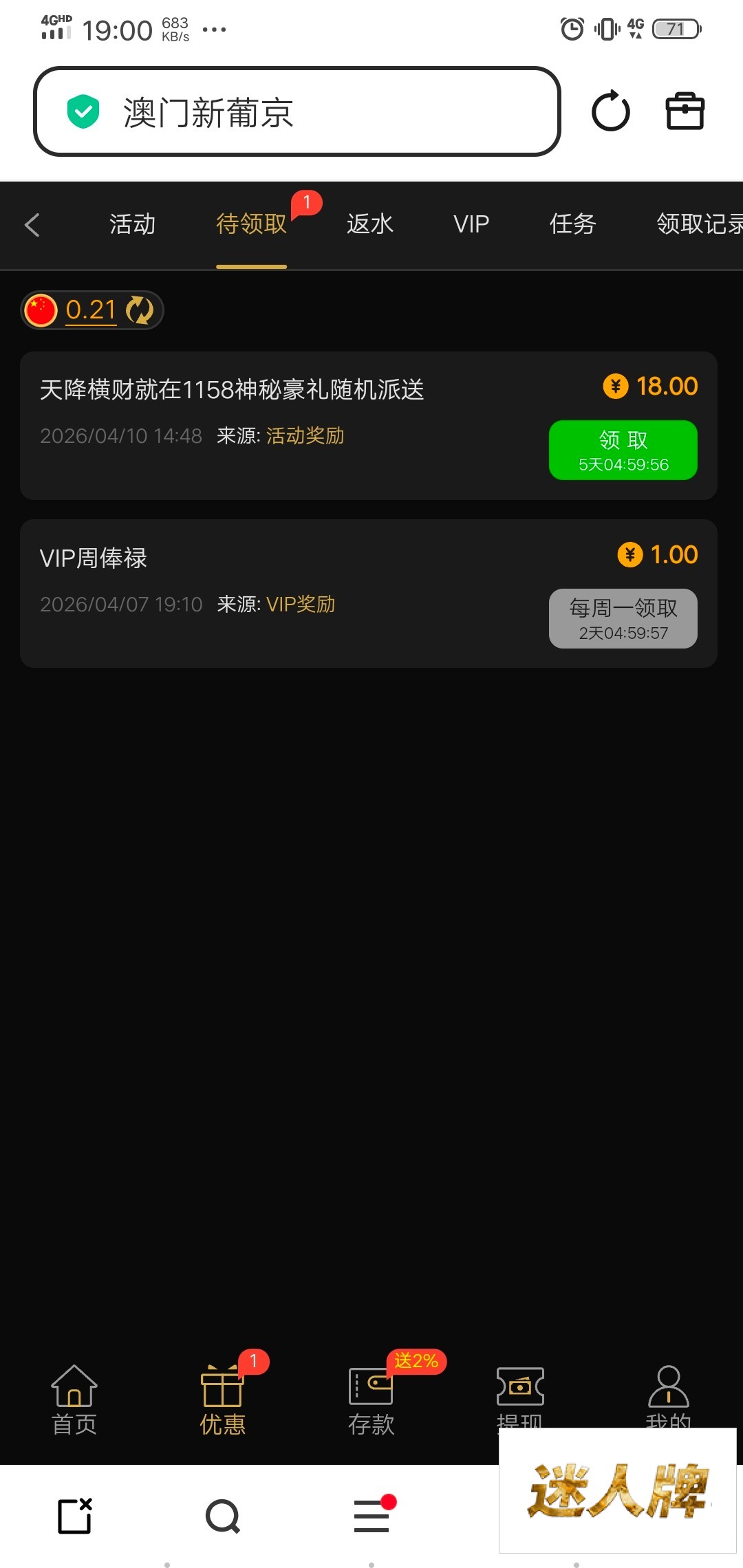
Task: Claim the 18.00 reward with 领取
Action: 623,450
